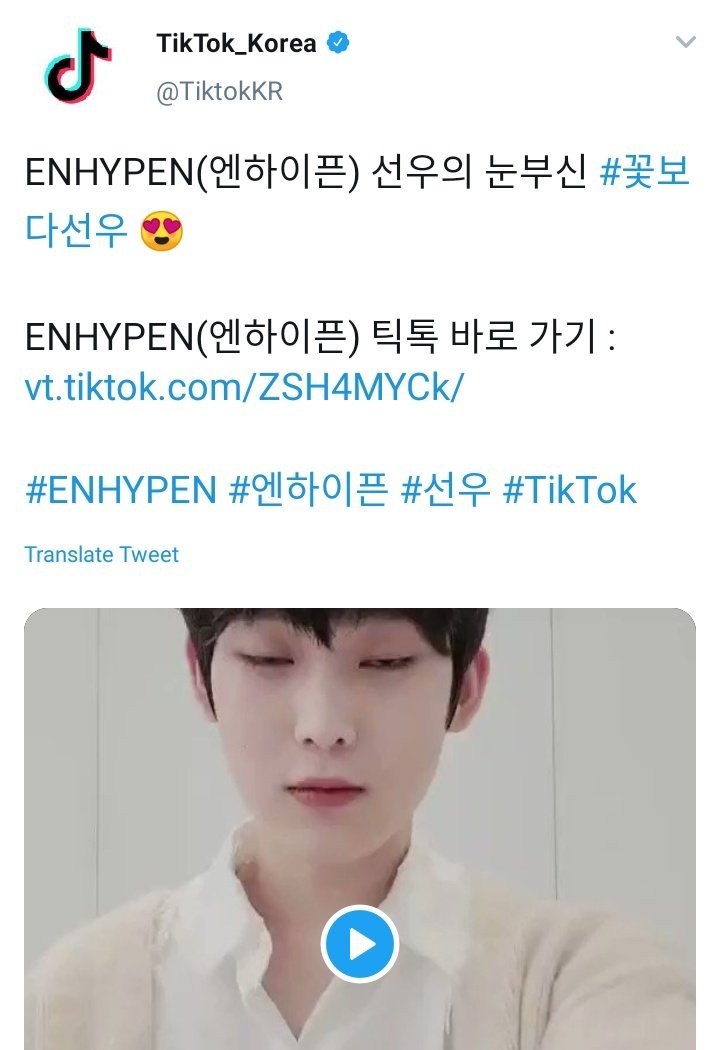This screenshot has height=1050, width=720.
Task: Play the embedded video
Action: coord(360,944)
